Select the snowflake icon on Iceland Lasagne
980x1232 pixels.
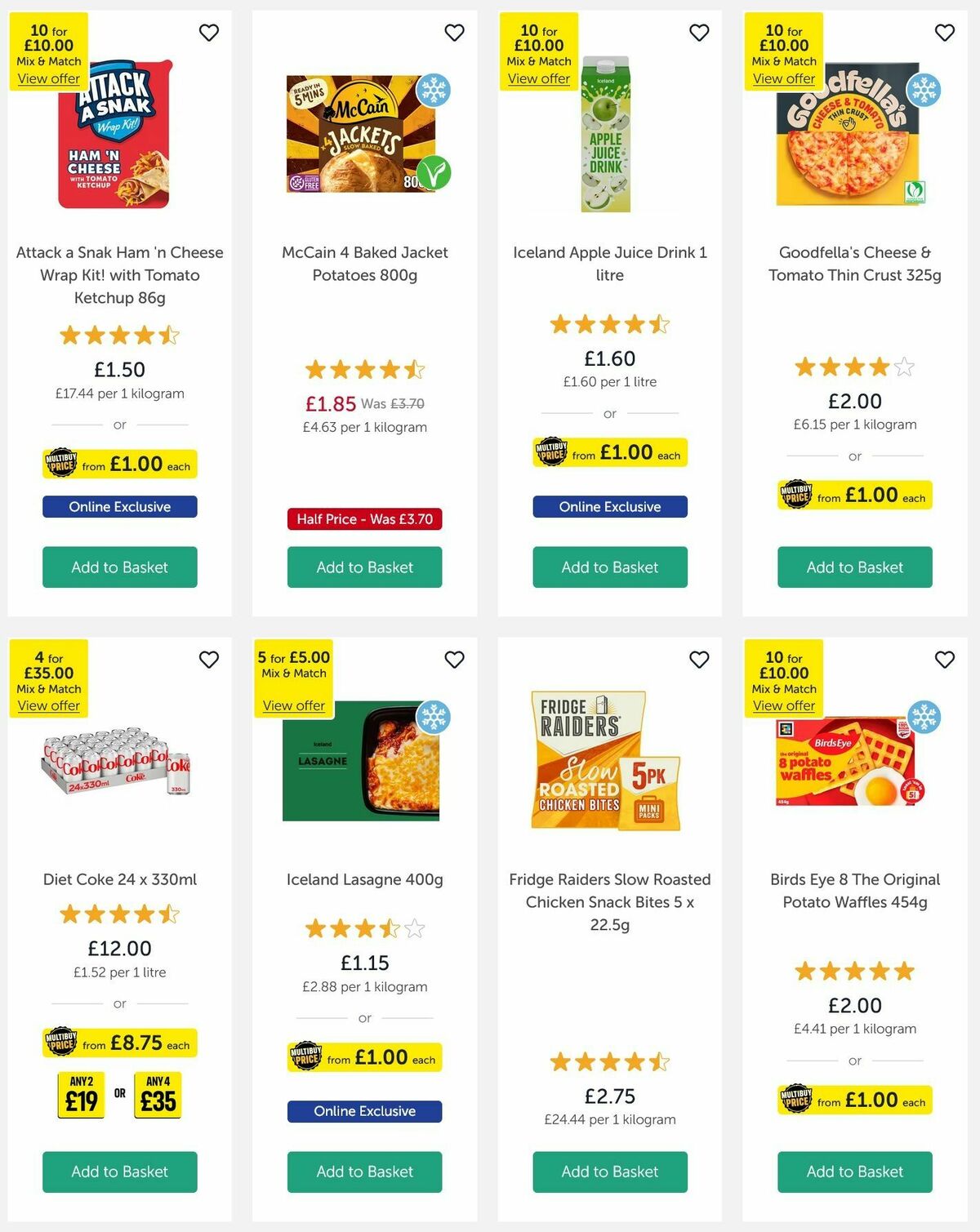coord(434,718)
